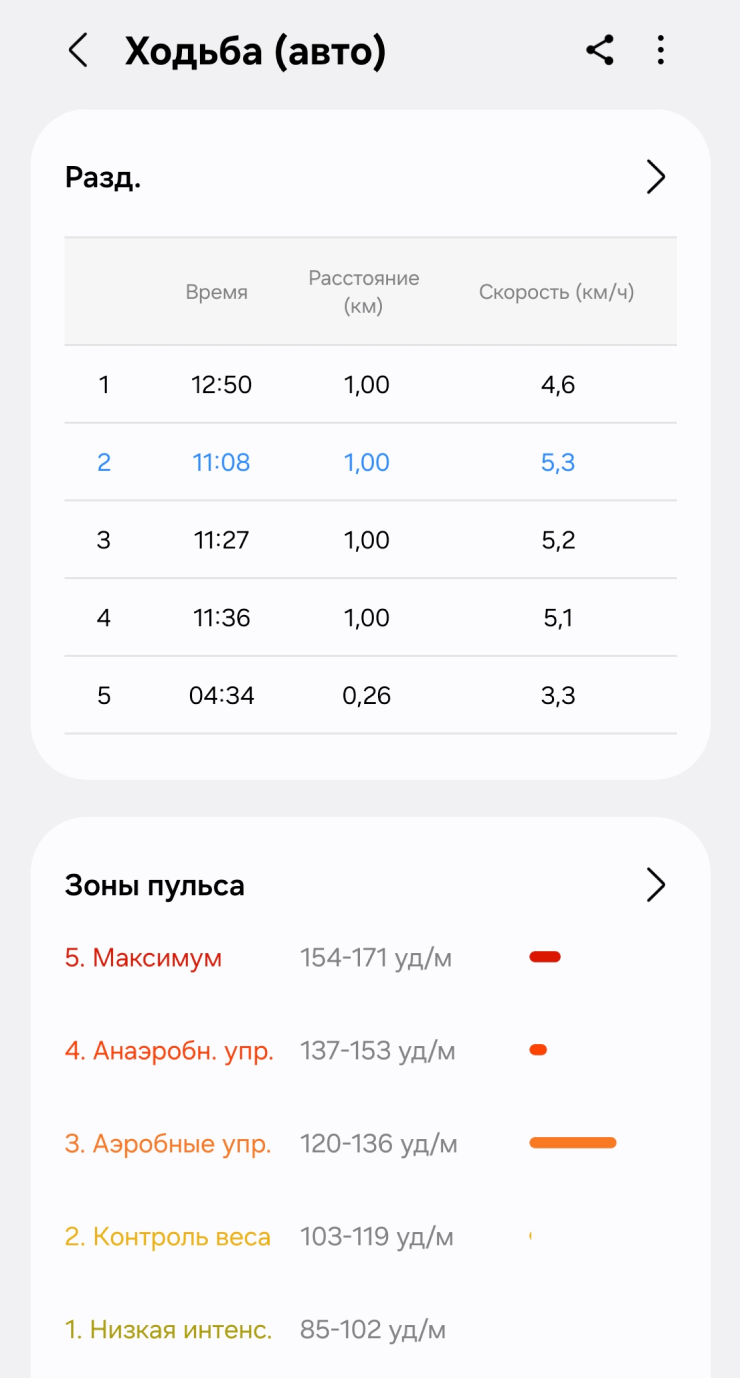This screenshot has height=1378, width=740.
Task: Select the Расстояние (км) column header
Action: (x=363, y=291)
